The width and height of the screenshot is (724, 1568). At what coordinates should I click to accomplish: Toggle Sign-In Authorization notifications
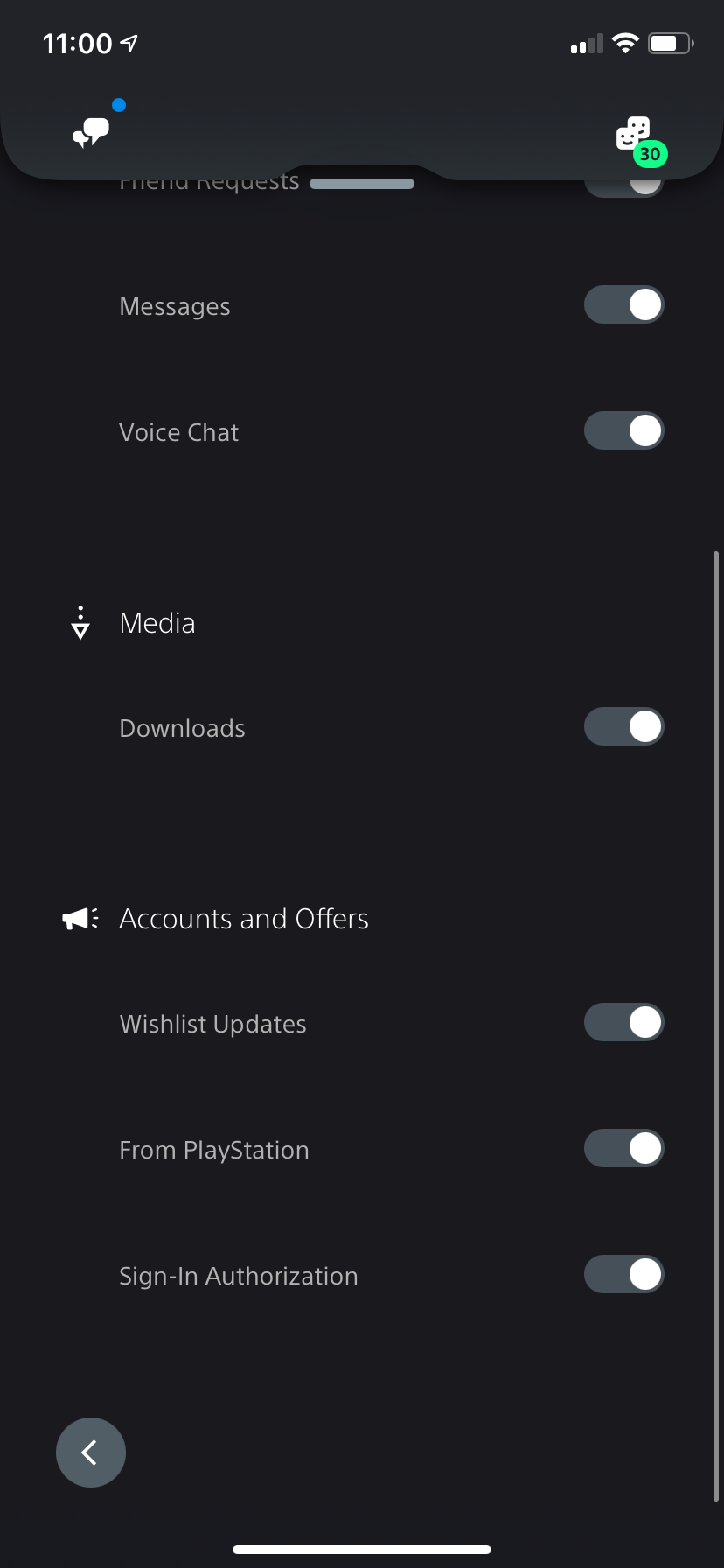[x=623, y=1274]
